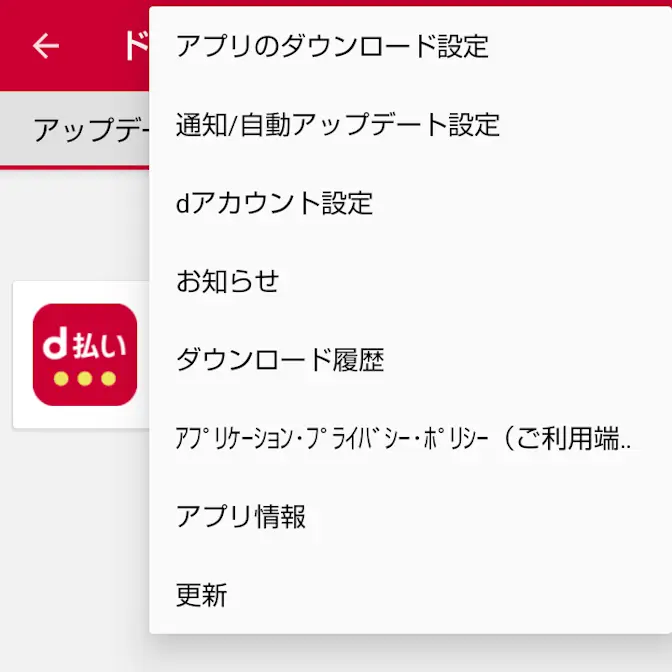
Task: Go back with the arrow icon
Action: tap(46, 46)
